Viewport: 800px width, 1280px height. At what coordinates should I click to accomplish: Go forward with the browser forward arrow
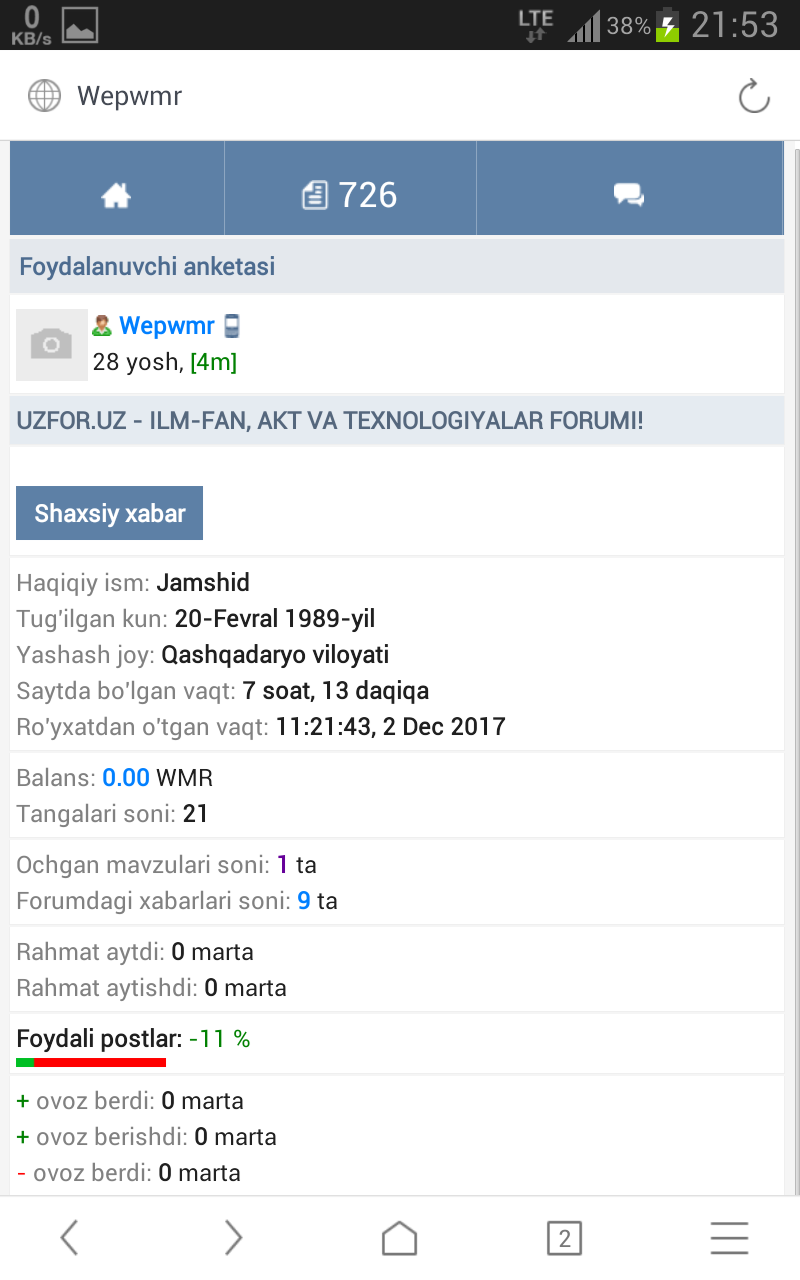tap(233, 1238)
